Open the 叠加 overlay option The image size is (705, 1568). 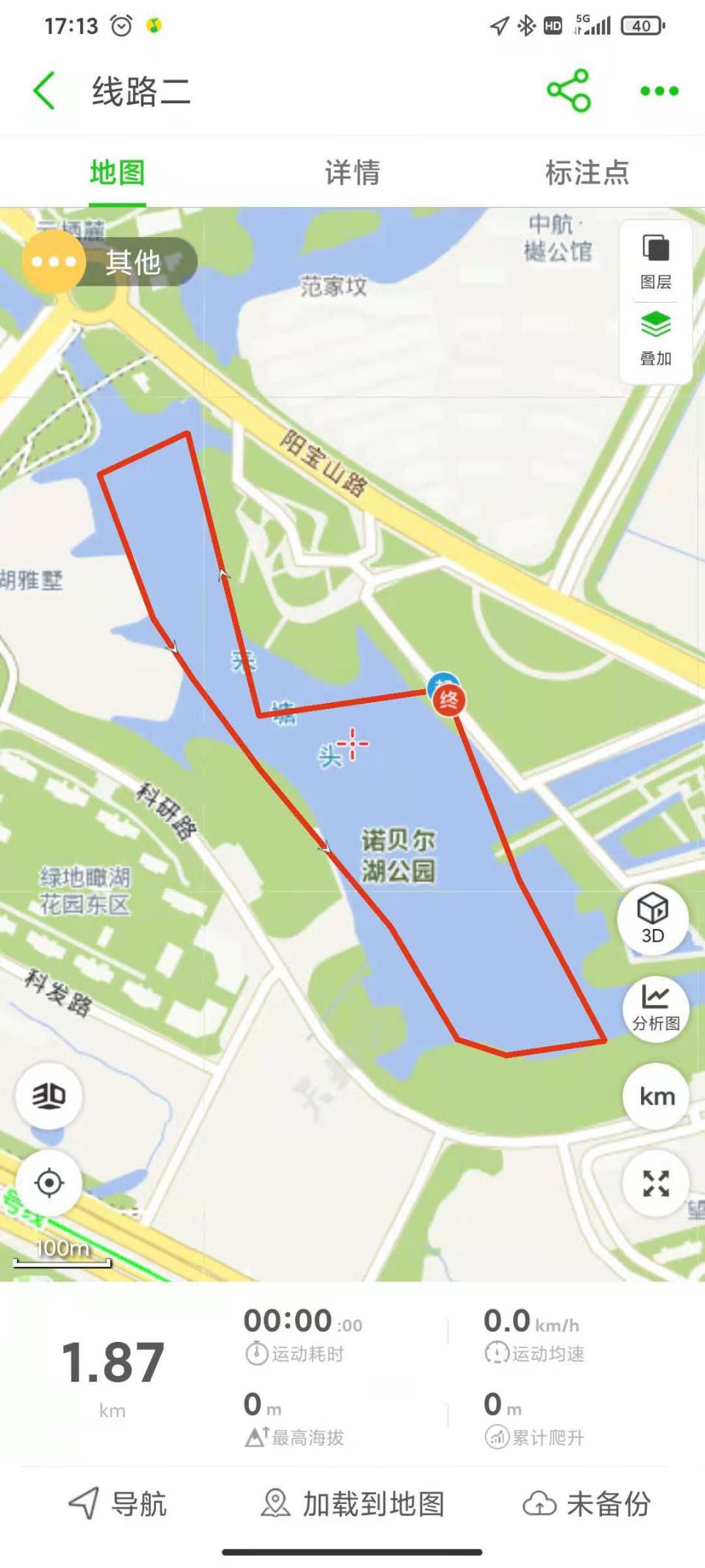click(655, 339)
